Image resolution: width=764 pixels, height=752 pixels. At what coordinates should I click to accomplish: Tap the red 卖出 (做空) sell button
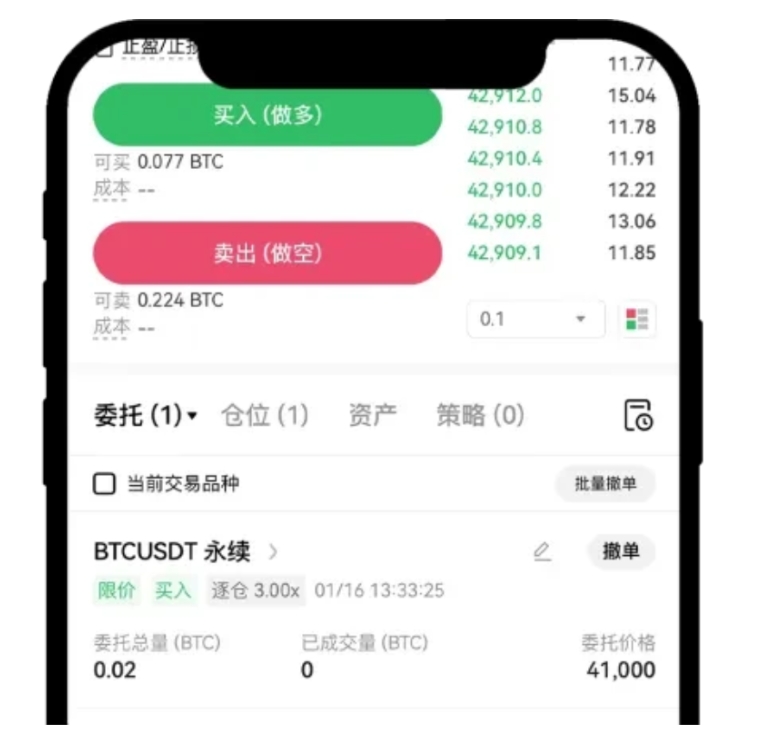(267, 253)
